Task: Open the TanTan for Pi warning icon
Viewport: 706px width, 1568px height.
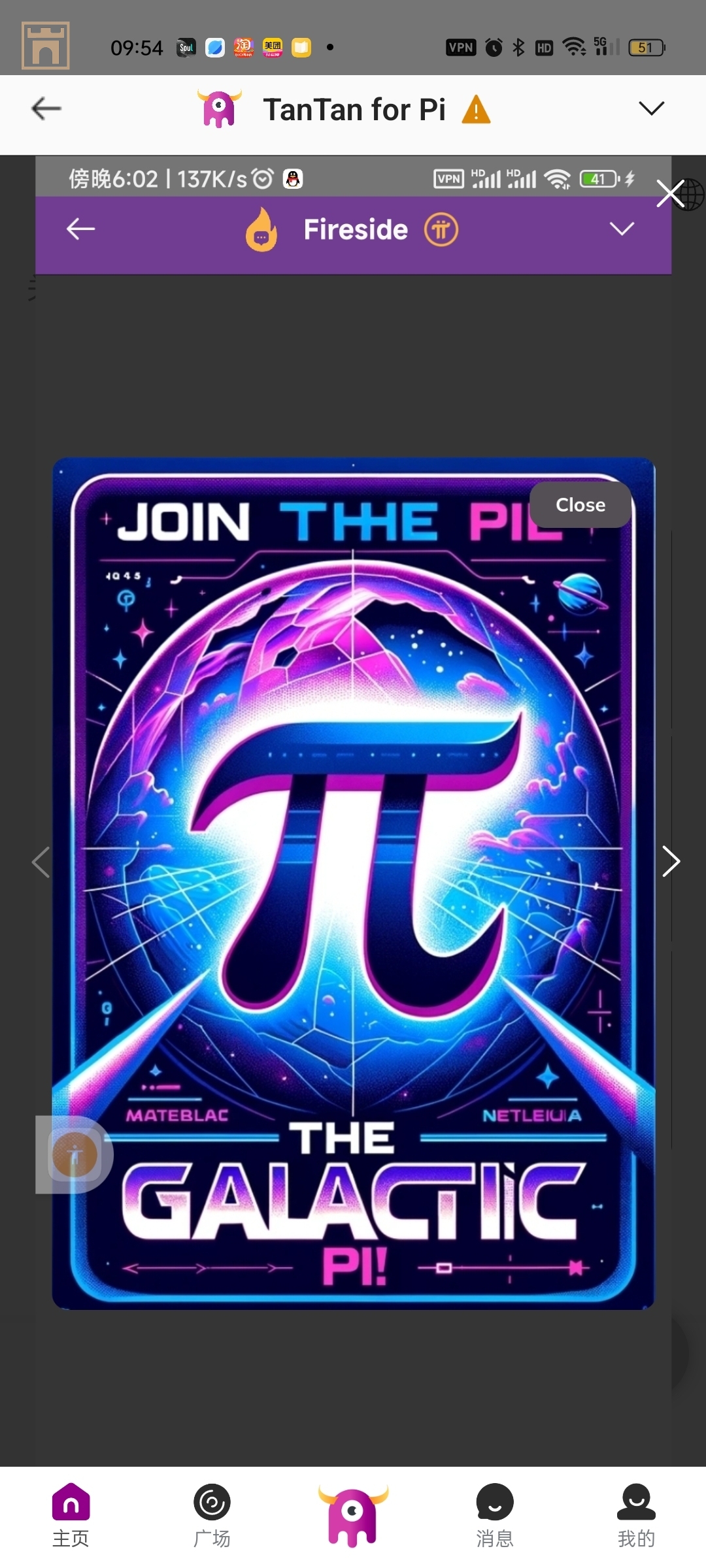Action: point(476,110)
